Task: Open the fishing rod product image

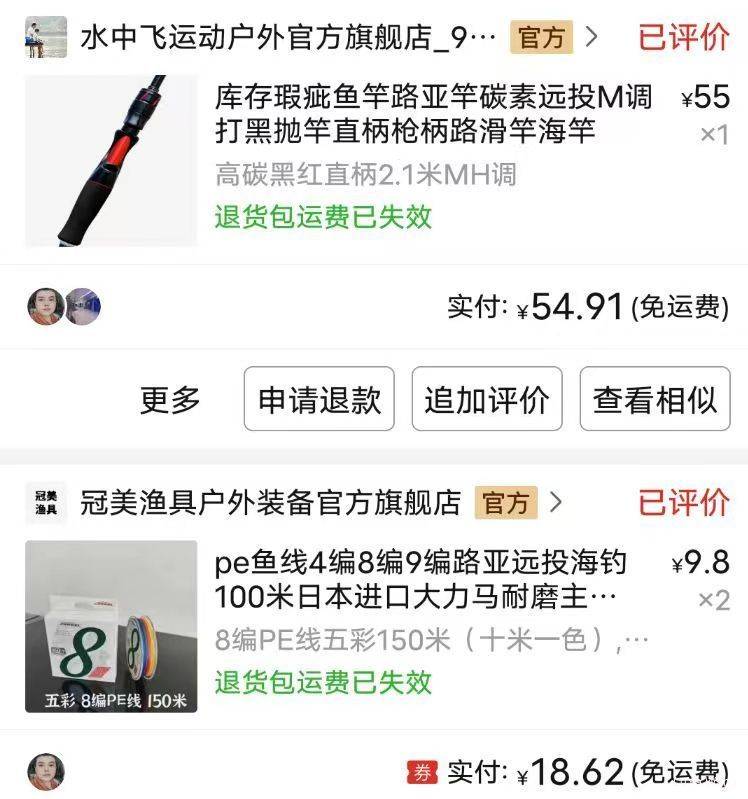Action: [111, 160]
